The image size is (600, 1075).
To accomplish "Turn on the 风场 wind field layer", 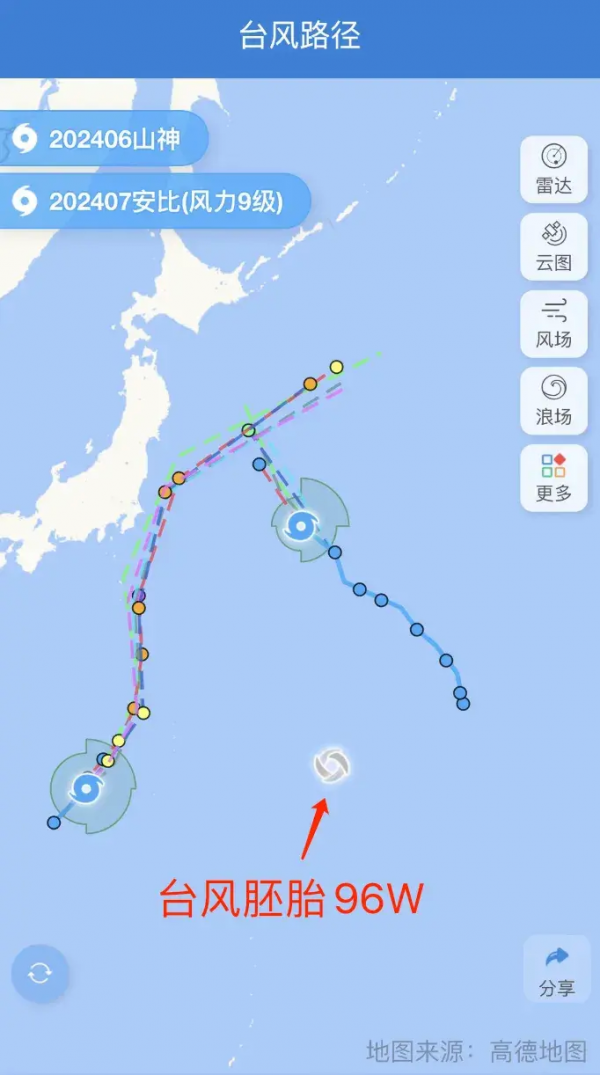I will 554,324.
